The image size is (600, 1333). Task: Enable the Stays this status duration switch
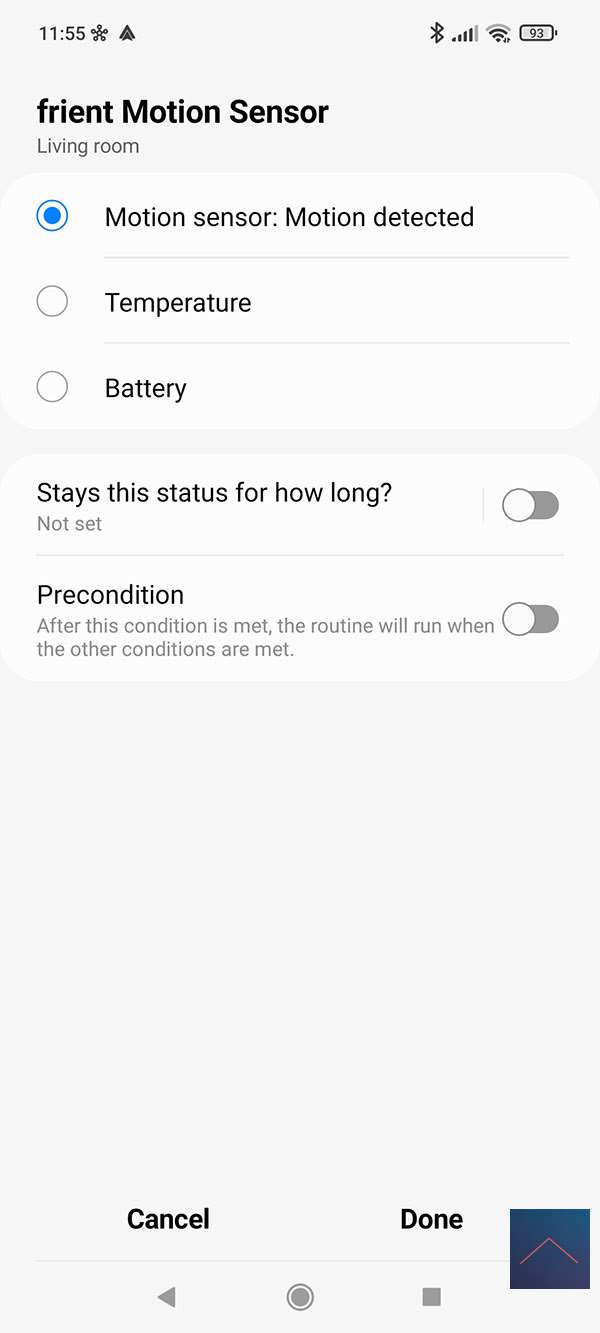click(x=530, y=506)
